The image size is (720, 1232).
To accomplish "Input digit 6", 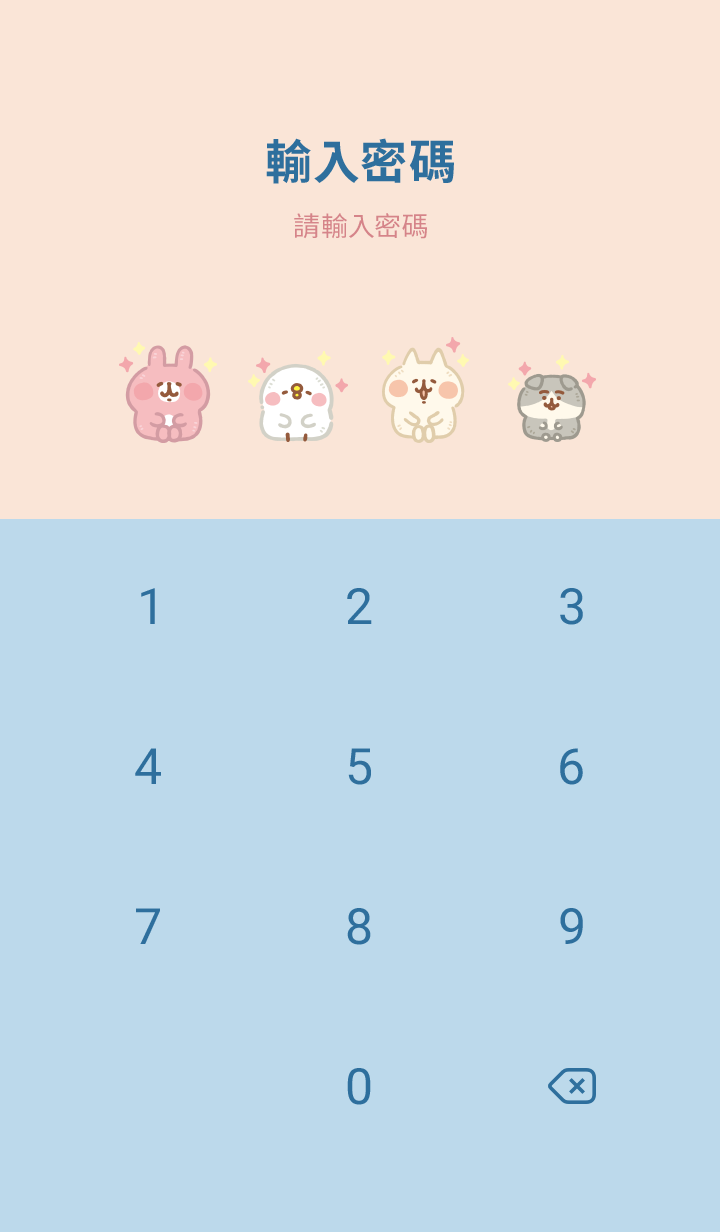I will click(571, 767).
